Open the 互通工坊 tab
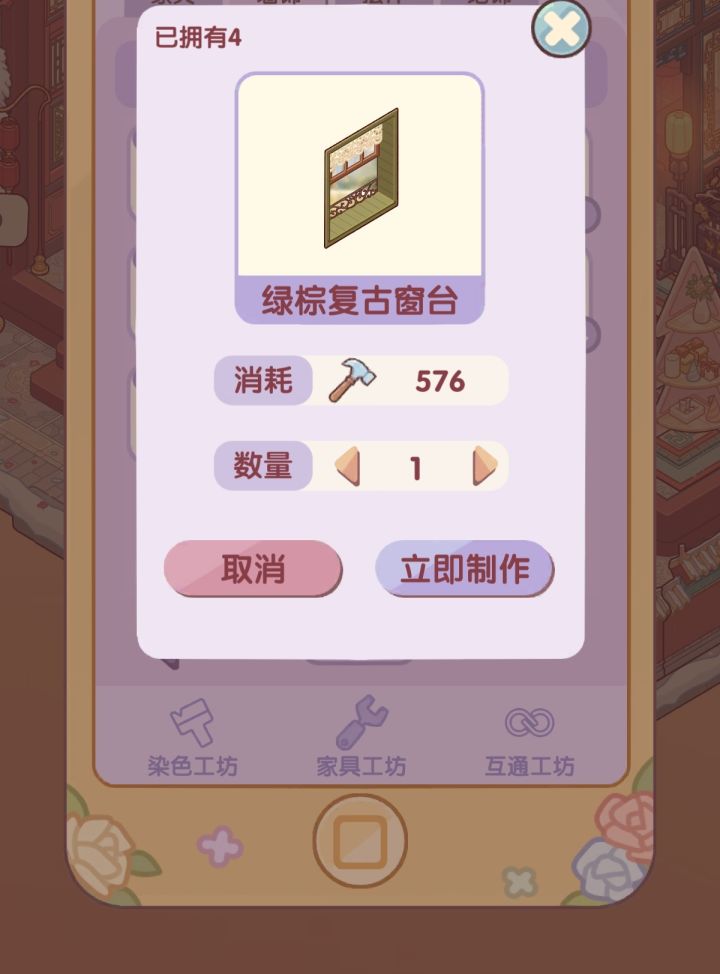Image resolution: width=720 pixels, height=974 pixels. 531,764
